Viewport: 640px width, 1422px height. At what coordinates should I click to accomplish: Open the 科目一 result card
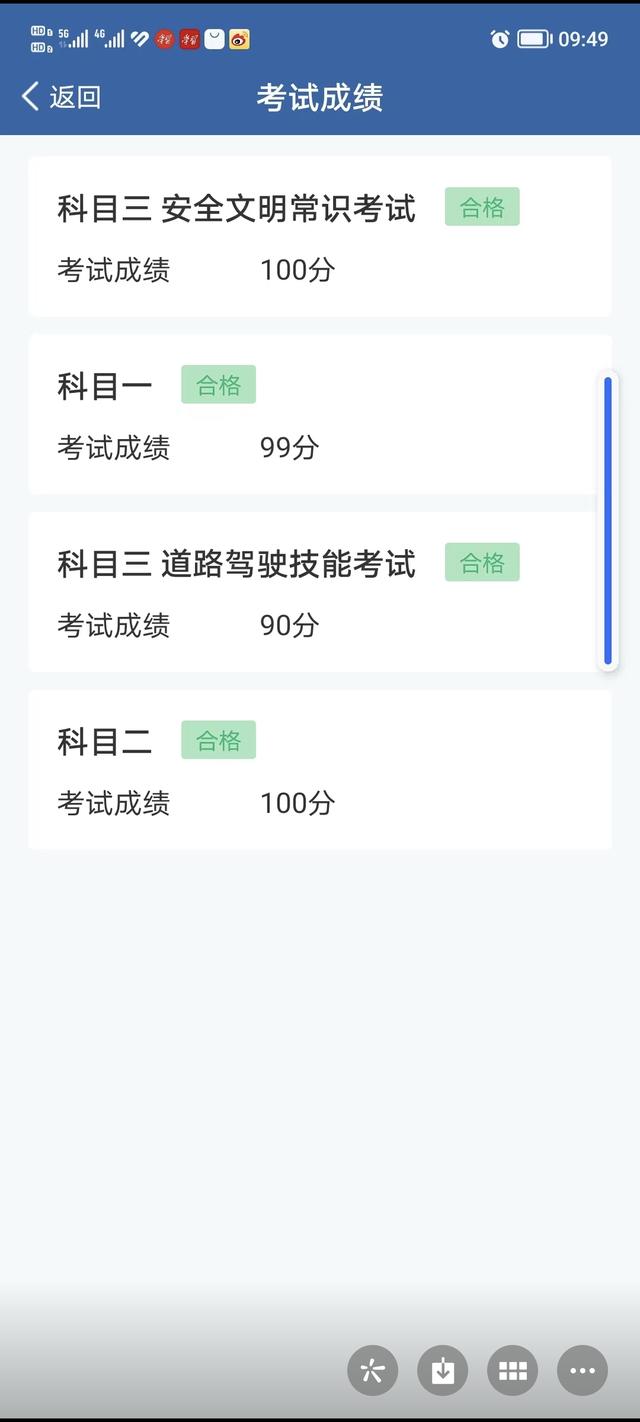[320, 414]
